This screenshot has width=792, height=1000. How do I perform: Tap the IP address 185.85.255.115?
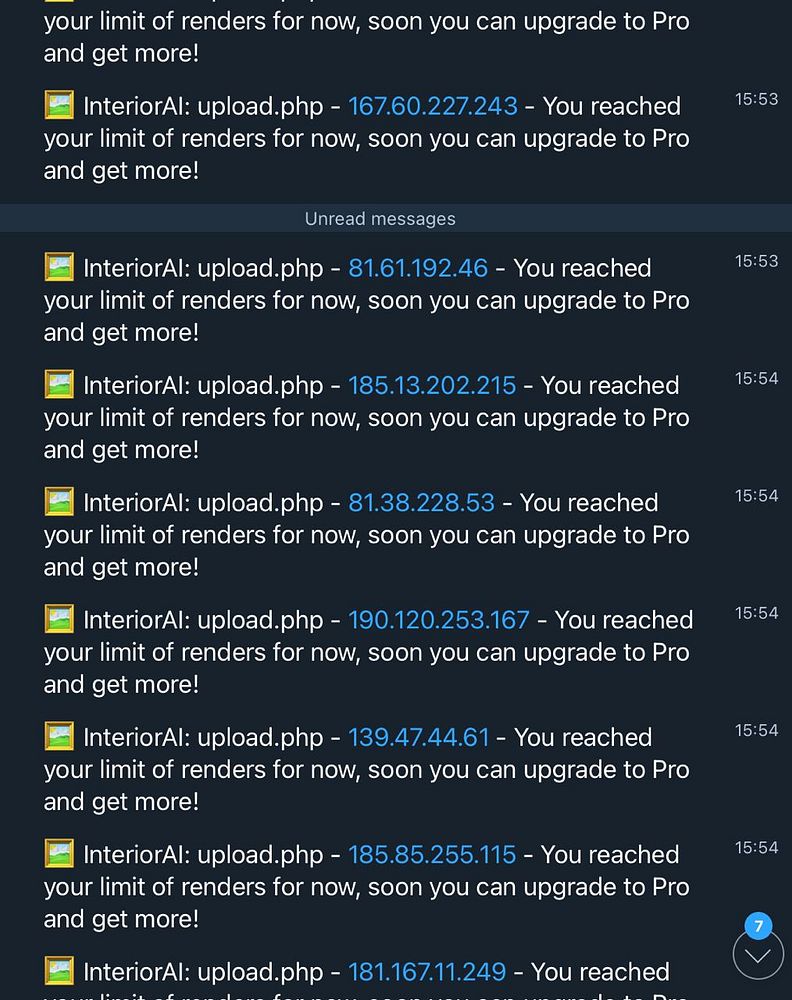click(x=432, y=854)
